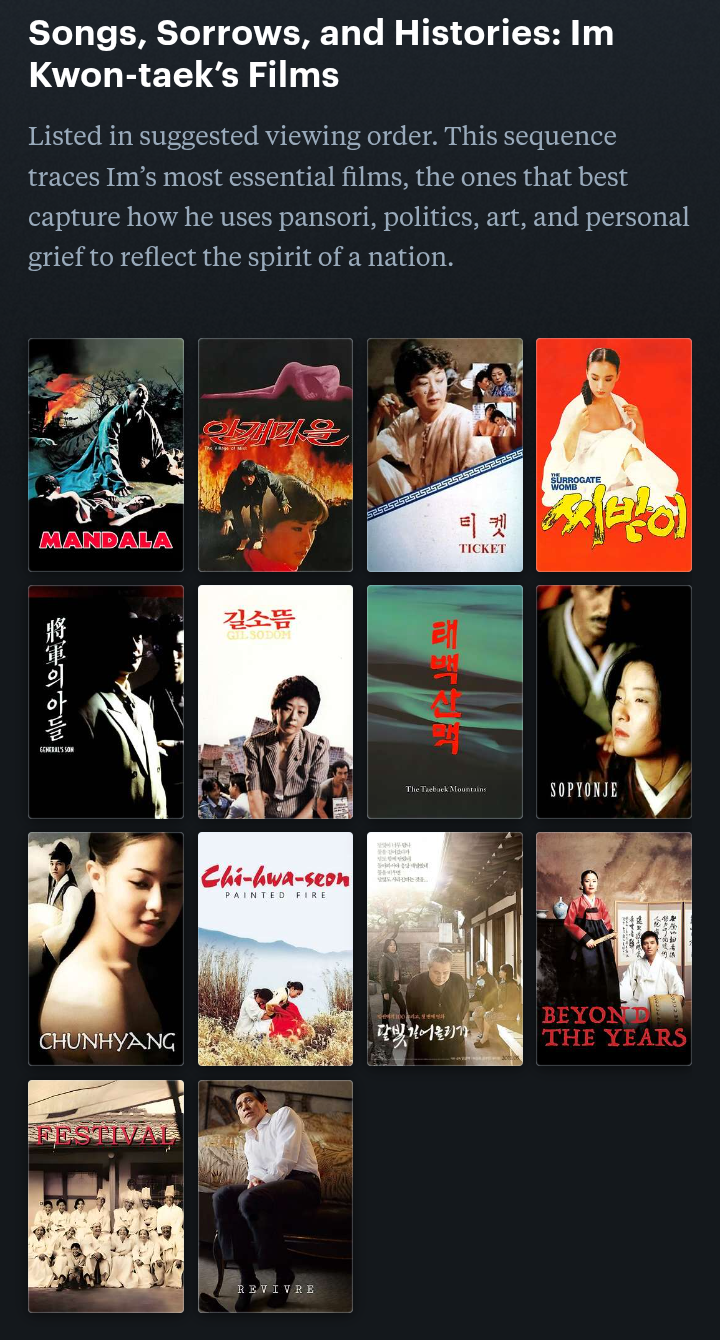This screenshot has height=1340, width=720.
Task: View the Chunhyang film page
Action: pos(106,949)
